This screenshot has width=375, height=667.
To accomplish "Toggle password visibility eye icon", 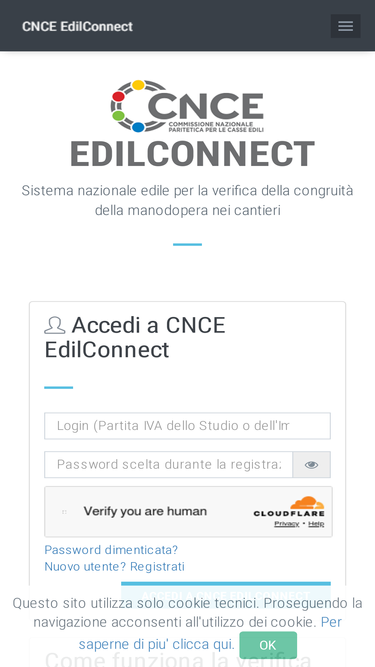I will point(312,465).
